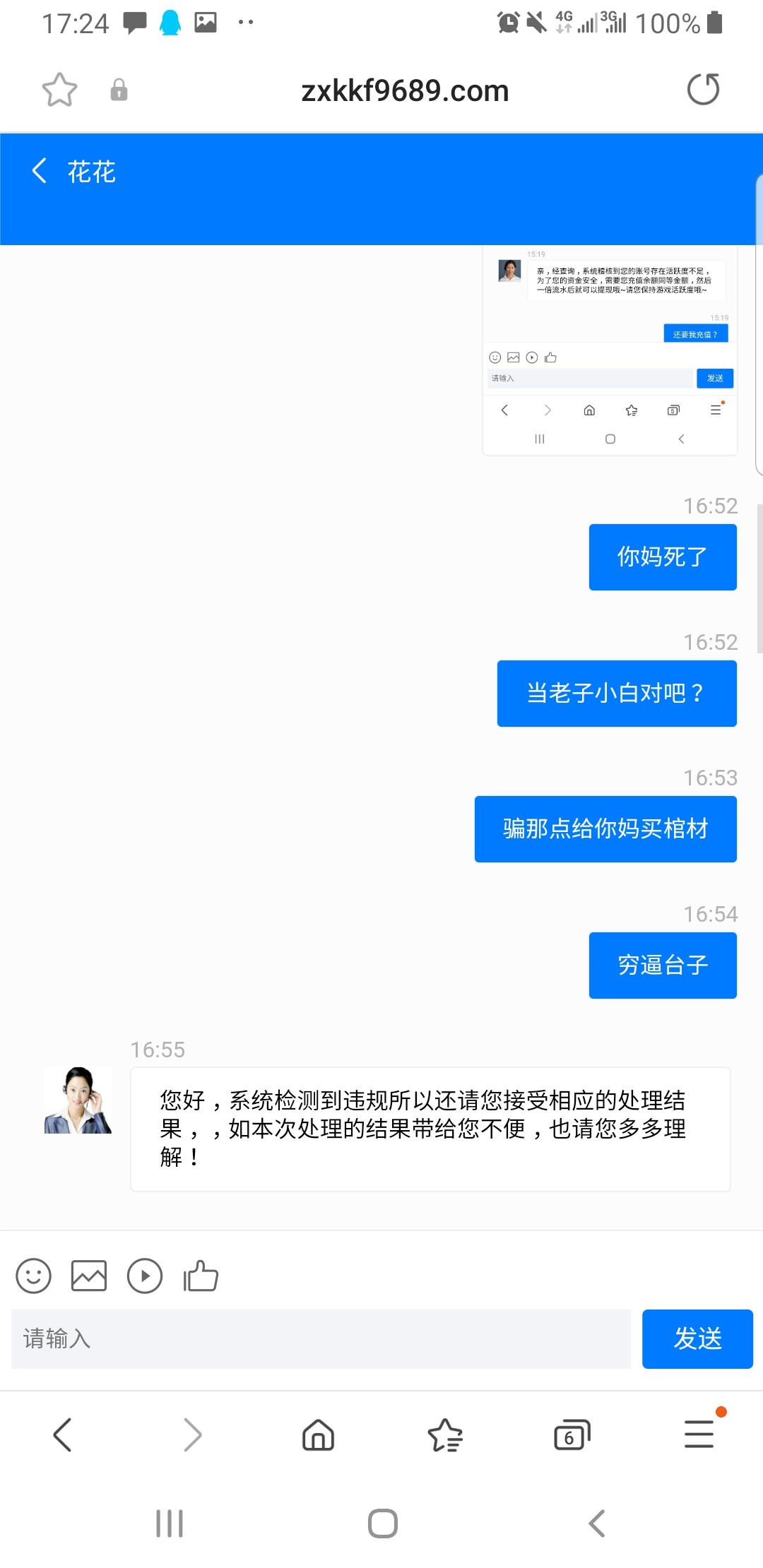Exit chat via back chevron next to 花花

[39, 171]
